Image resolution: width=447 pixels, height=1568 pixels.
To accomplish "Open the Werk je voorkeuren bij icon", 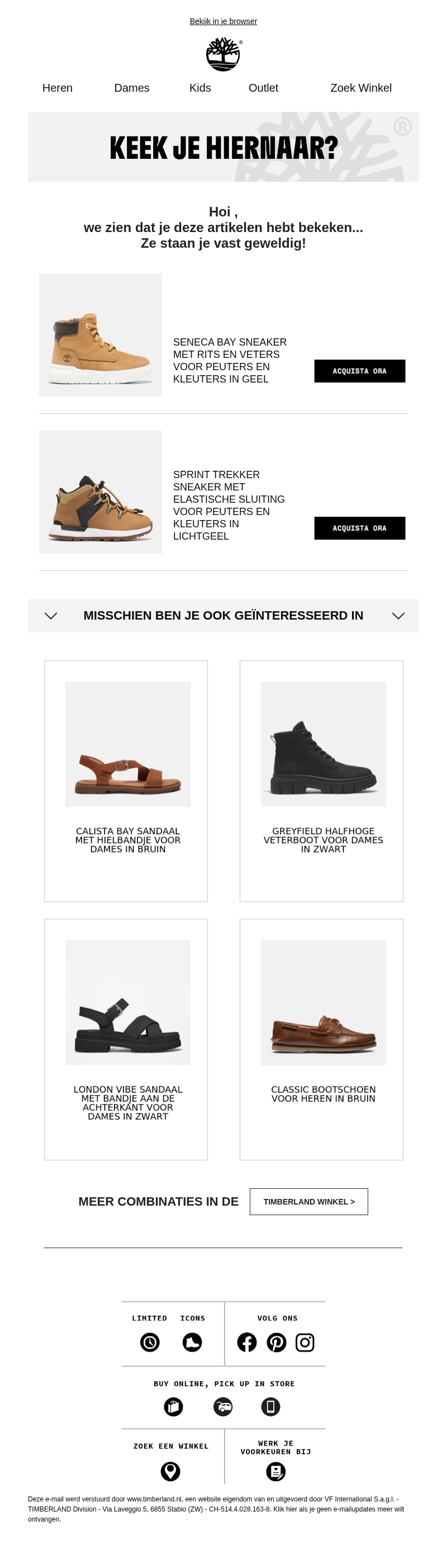I will [x=275, y=1471].
